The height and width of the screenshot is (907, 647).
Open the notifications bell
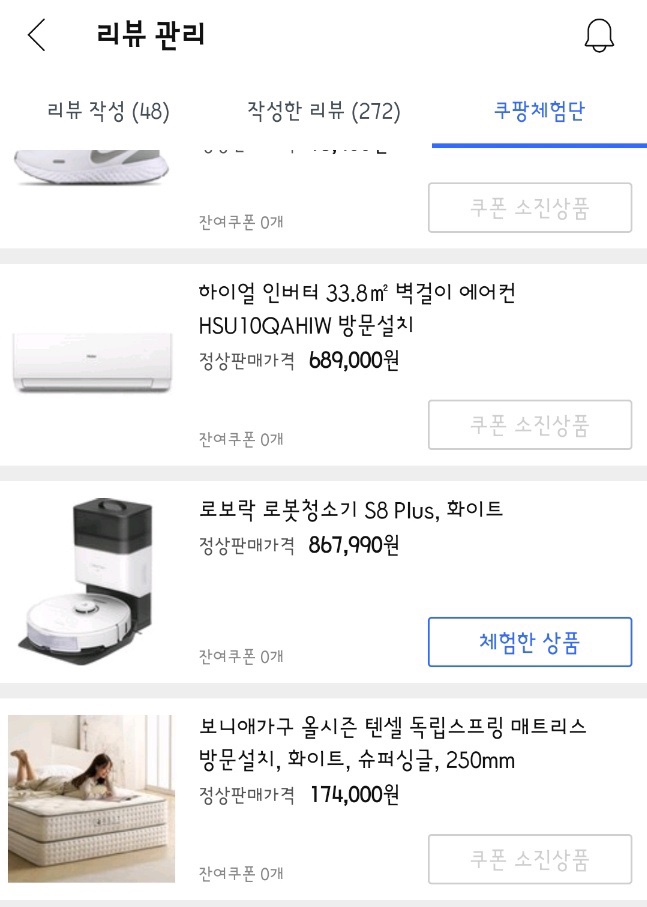click(x=599, y=35)
